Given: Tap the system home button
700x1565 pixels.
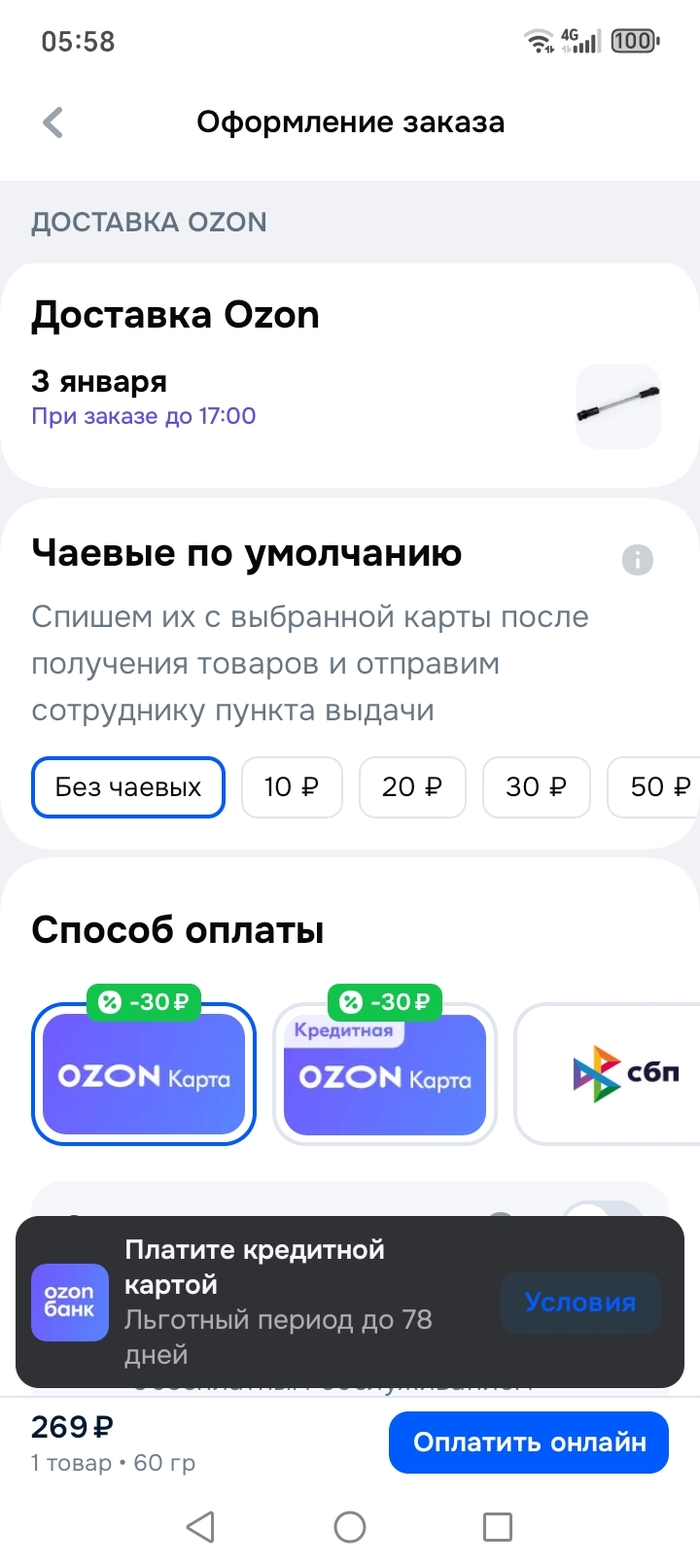Looking at the screenshot, I should pos(350,1526).
